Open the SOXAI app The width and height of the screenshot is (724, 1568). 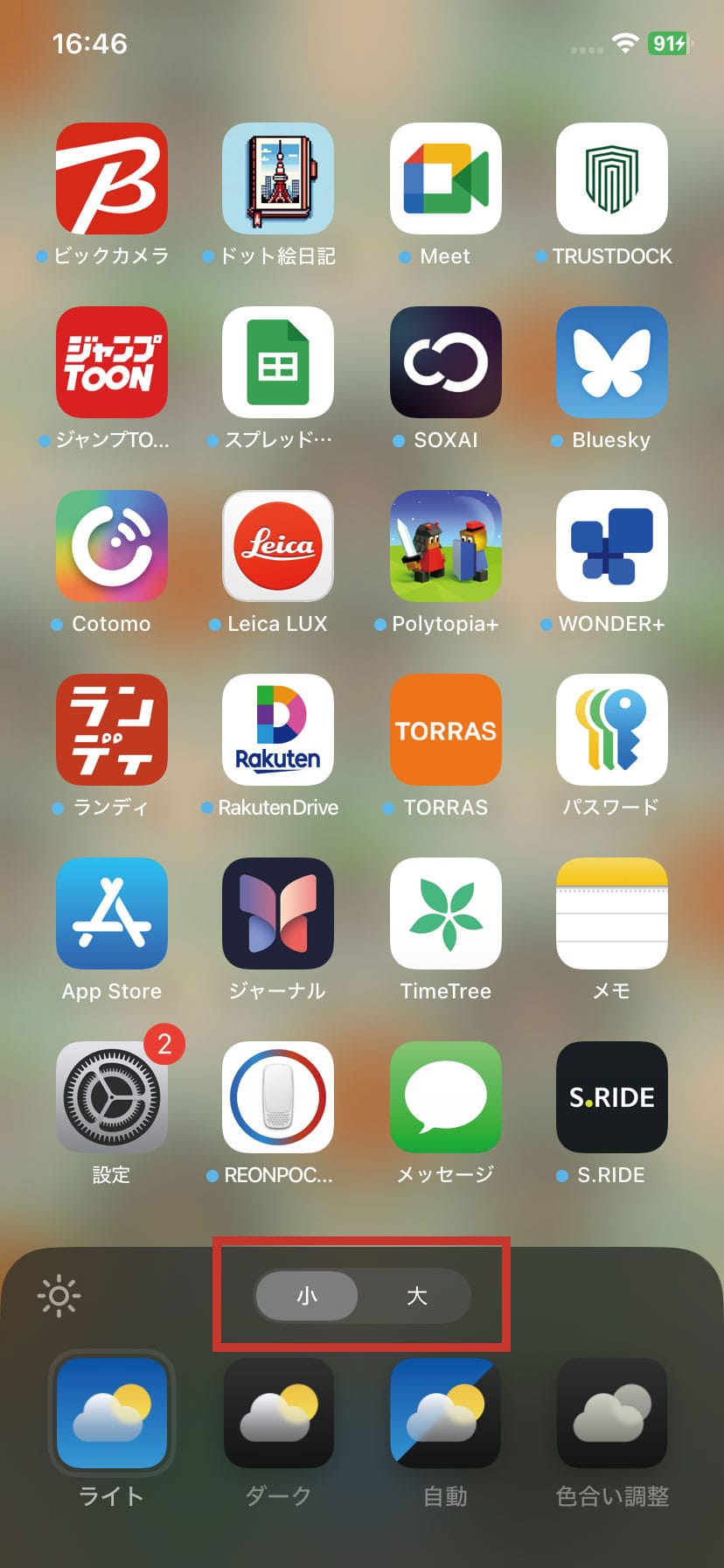445,362
